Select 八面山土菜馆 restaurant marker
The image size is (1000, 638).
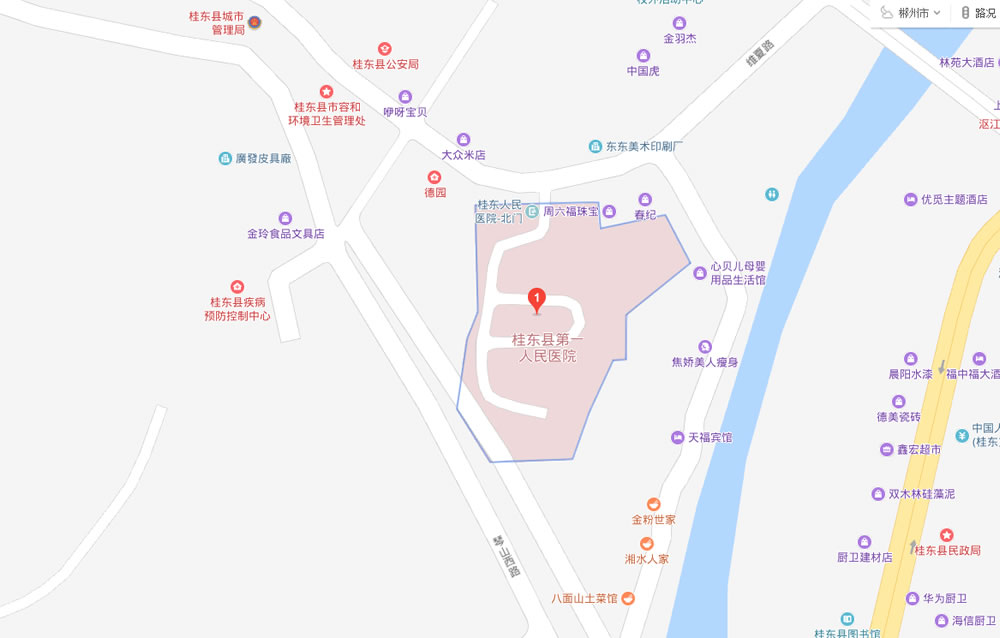628,599
